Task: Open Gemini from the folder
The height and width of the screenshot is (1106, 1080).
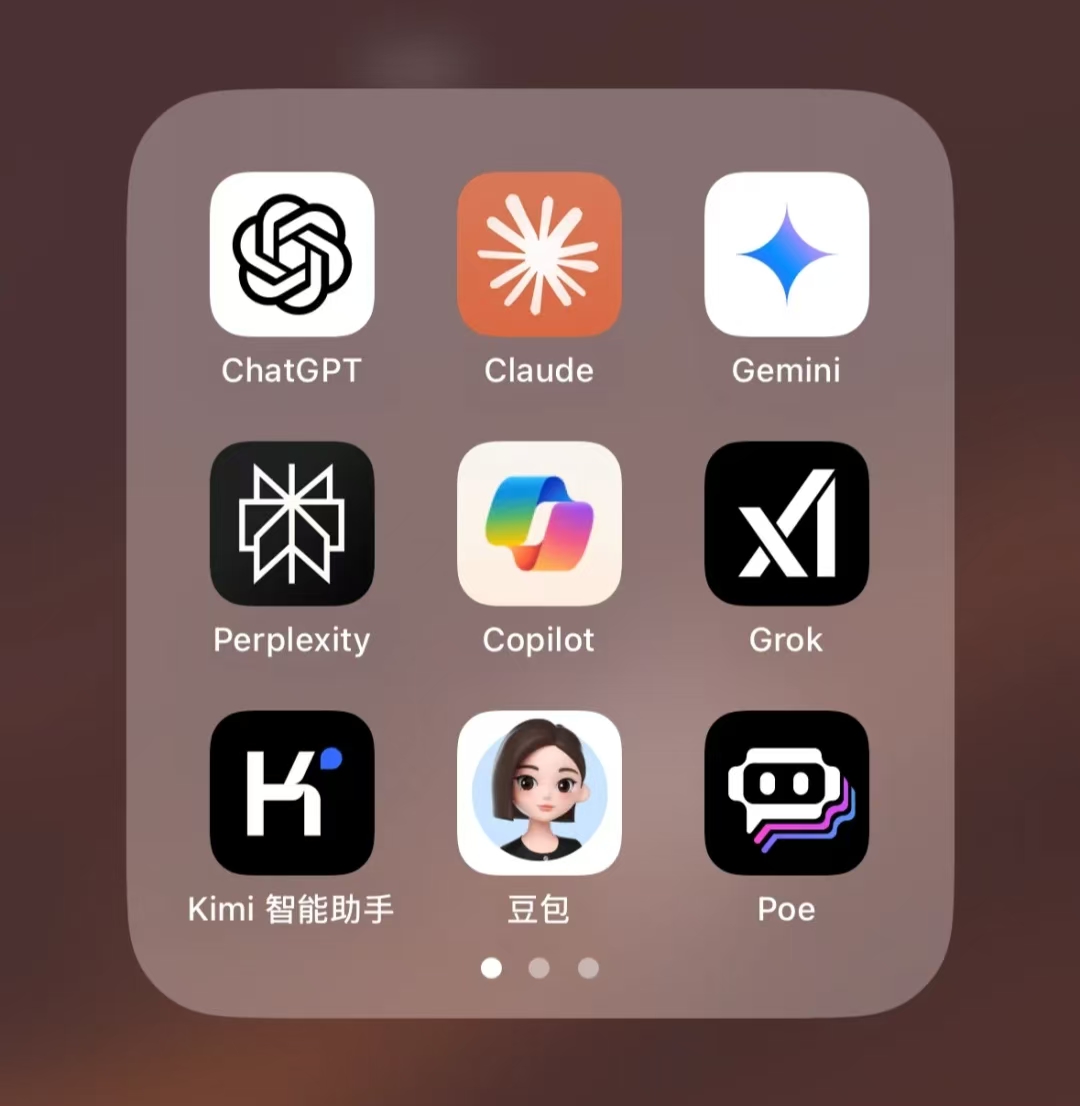Action: click(x=786, y=254)
